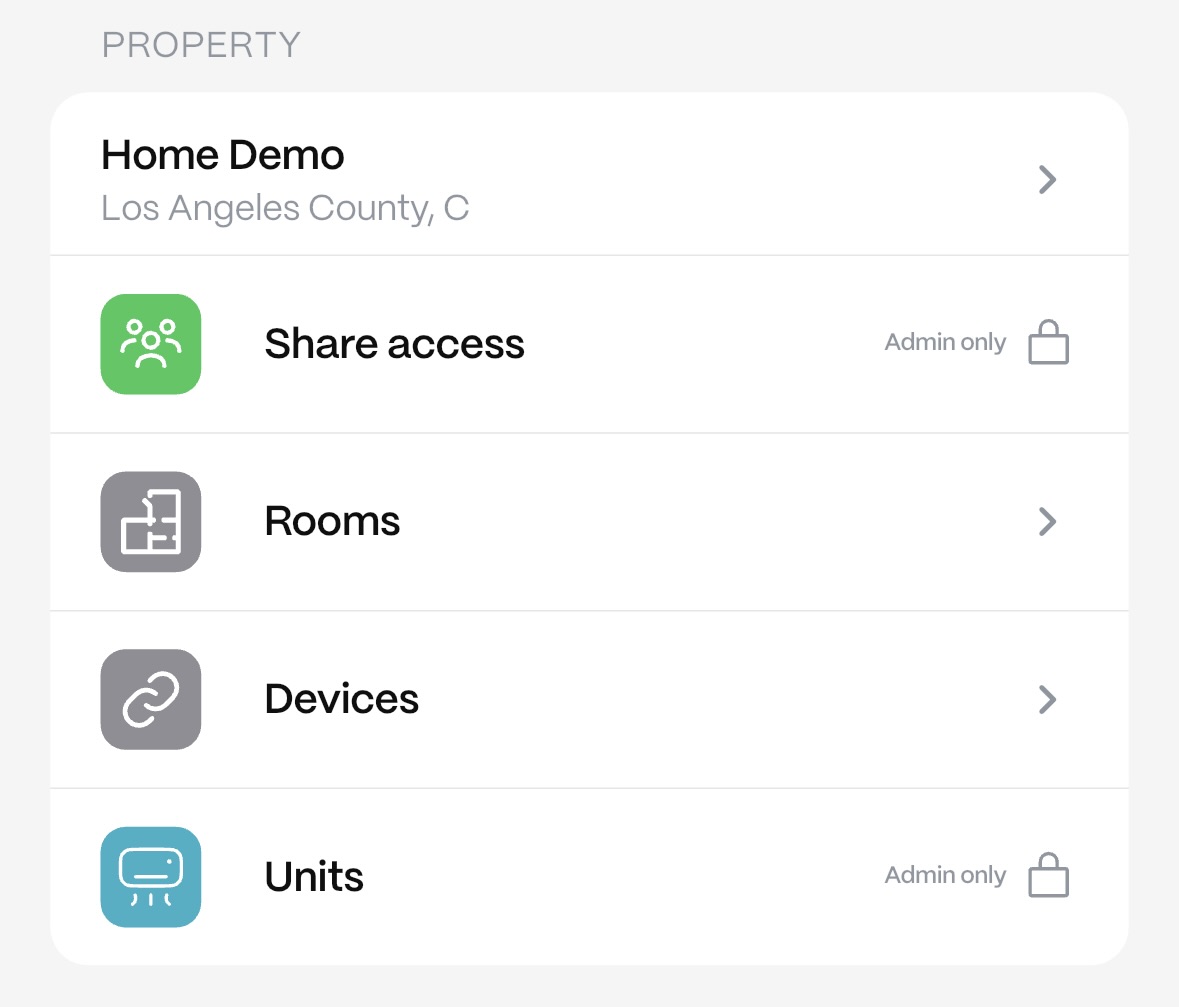Image resolution: width=1179 pixels, height=1007 pixels.
Task: Open the Share access row
Action: [588, 344]
